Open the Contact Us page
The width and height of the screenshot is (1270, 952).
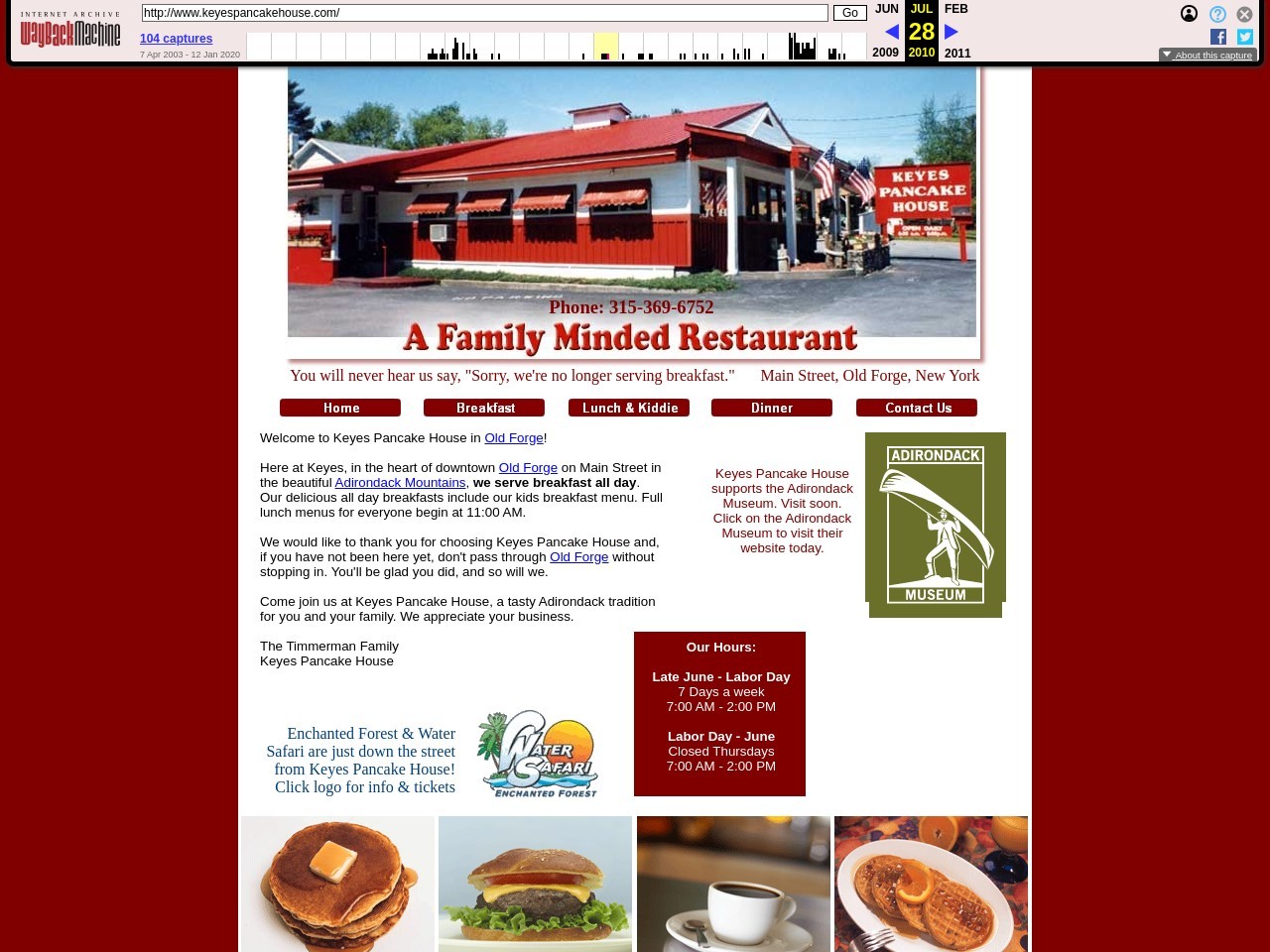point(917,408)
